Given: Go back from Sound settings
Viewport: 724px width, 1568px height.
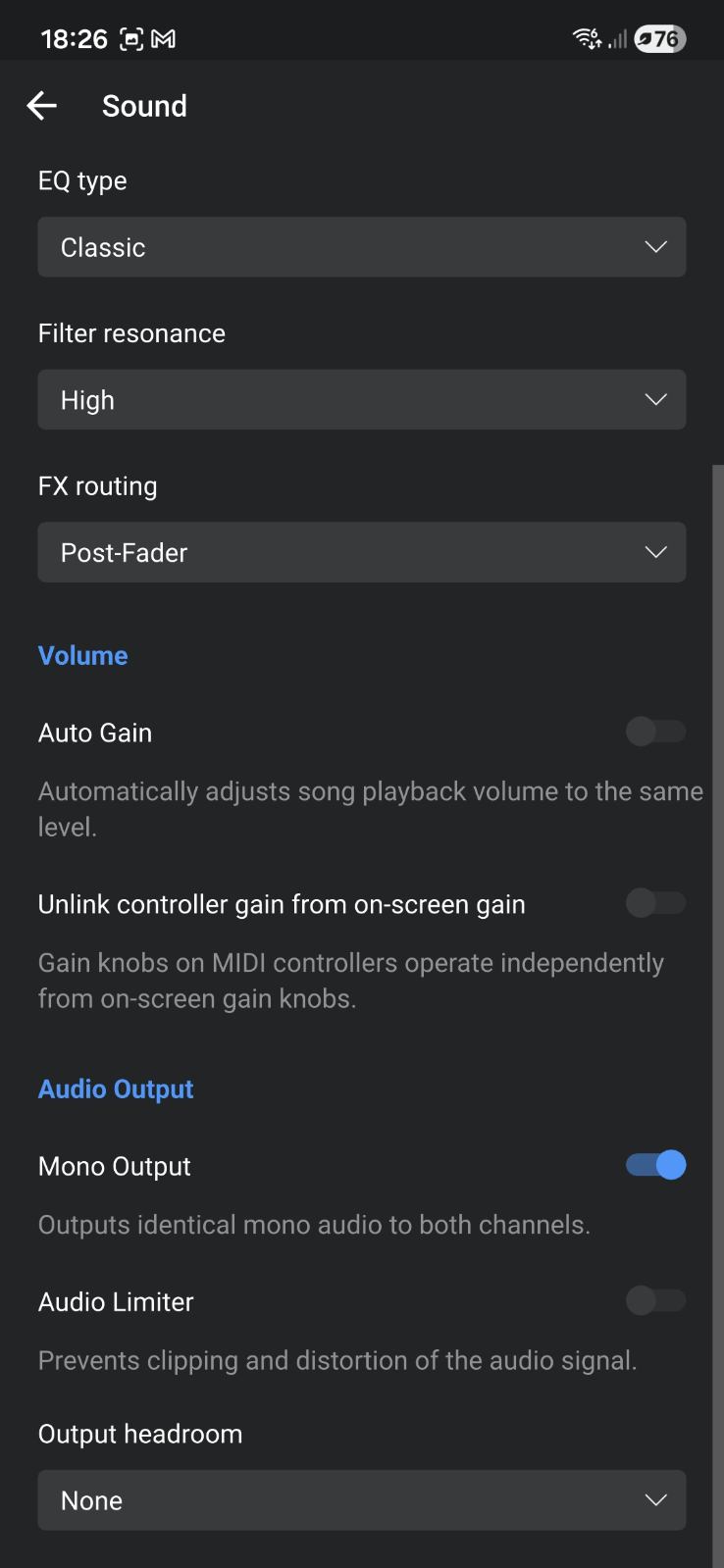Looking at the screenshot, I should pos(41,106).
